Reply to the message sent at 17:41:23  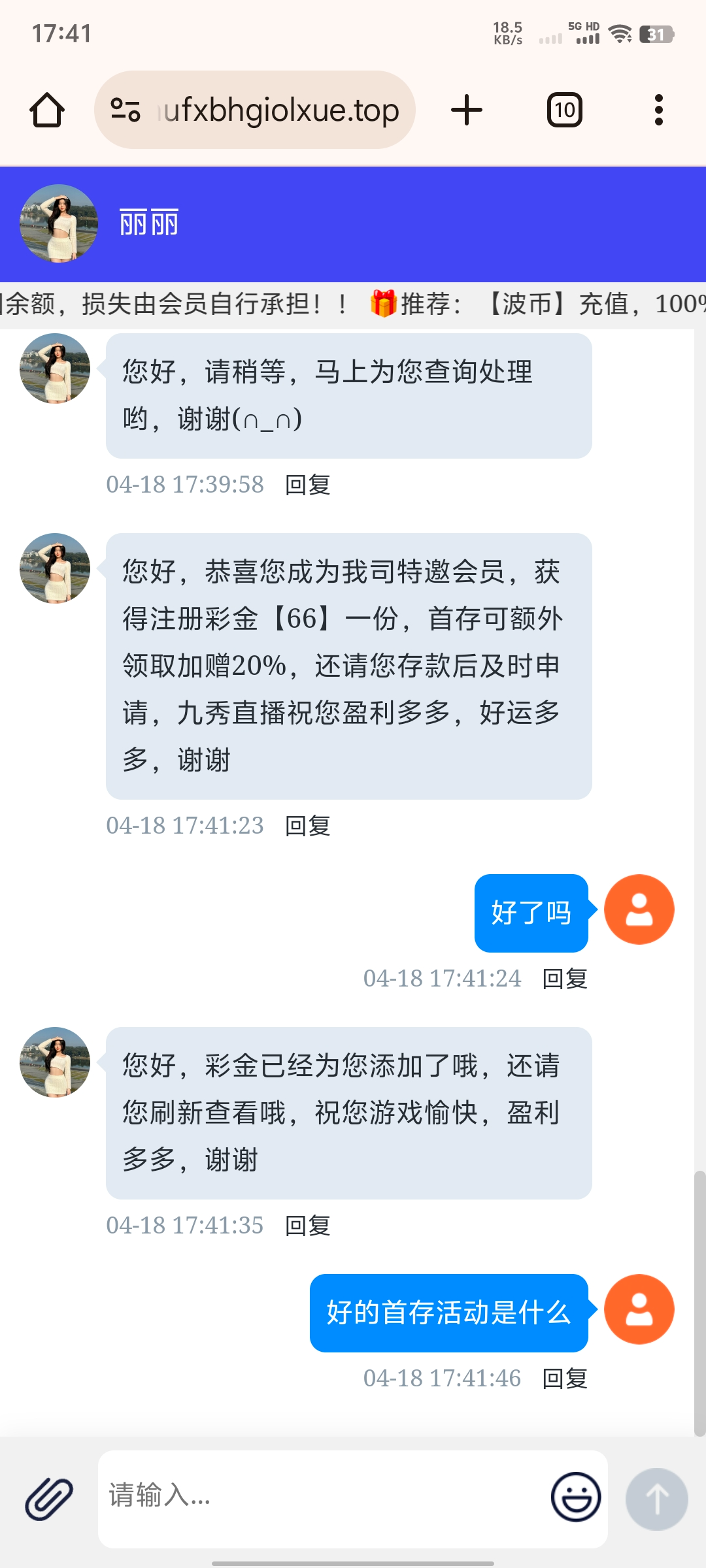point(308,826)
